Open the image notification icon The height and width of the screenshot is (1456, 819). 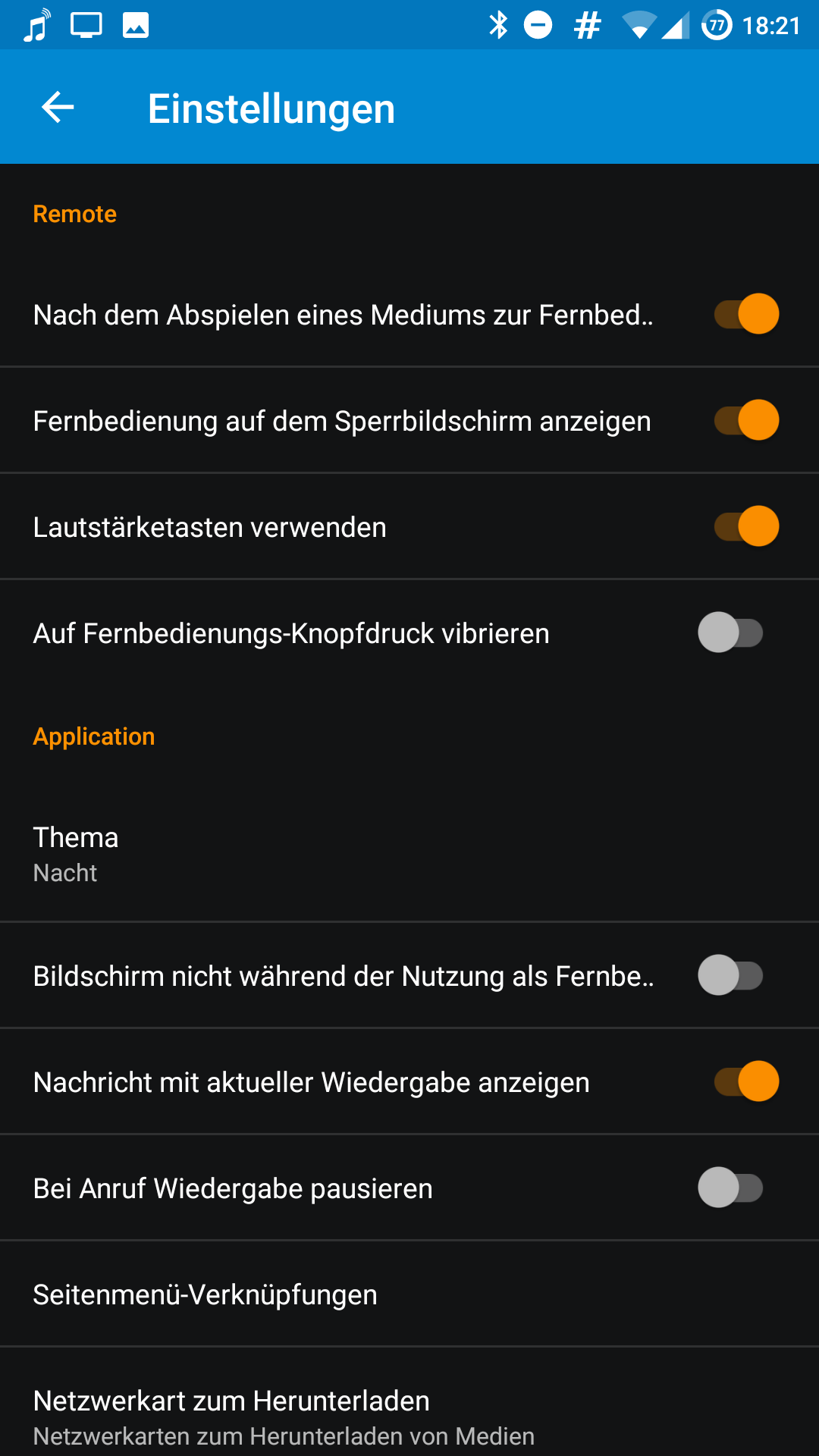(x=135, y=24)
